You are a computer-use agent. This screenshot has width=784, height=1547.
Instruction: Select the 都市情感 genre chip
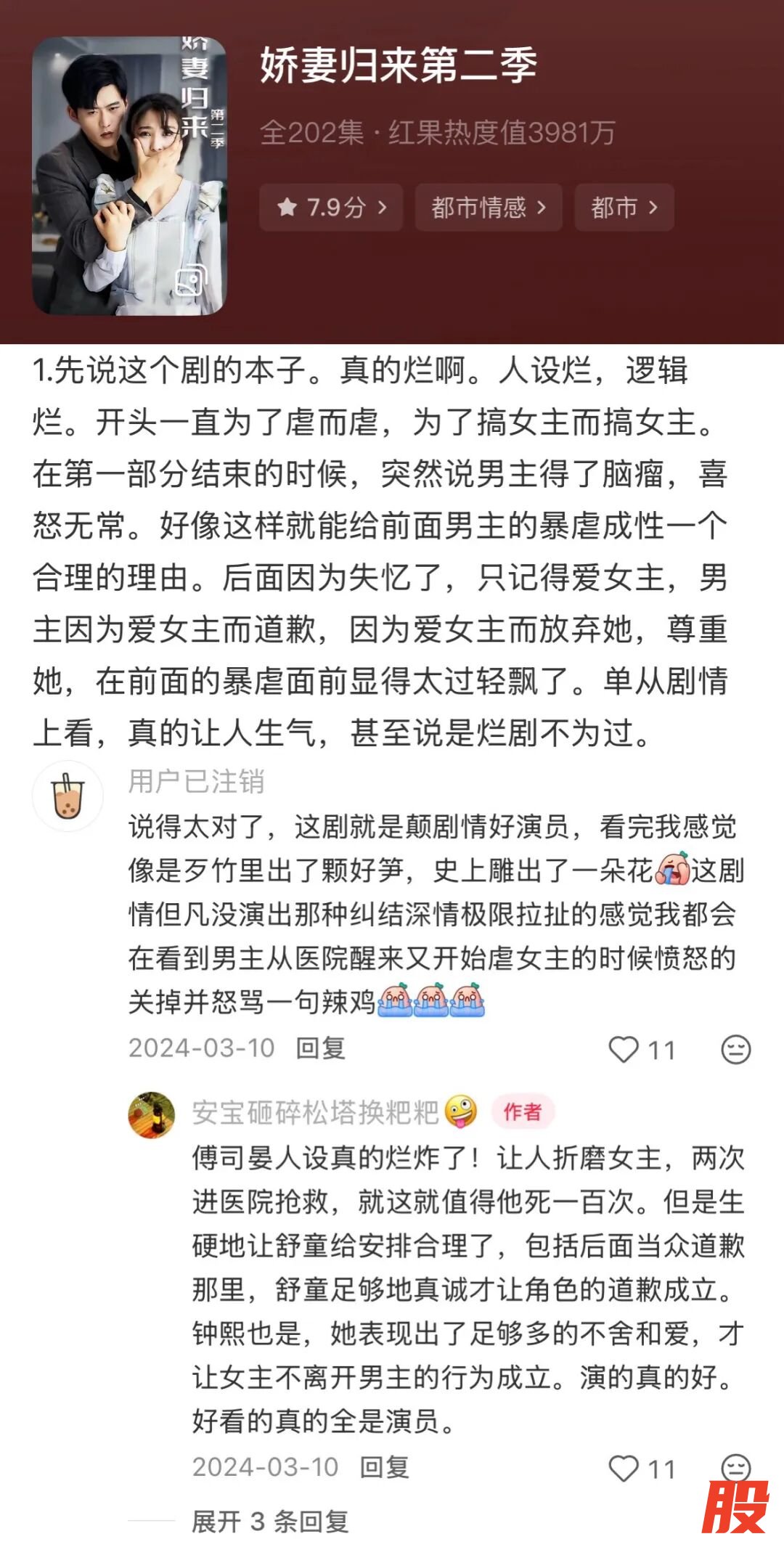click(x=488, y=208)
